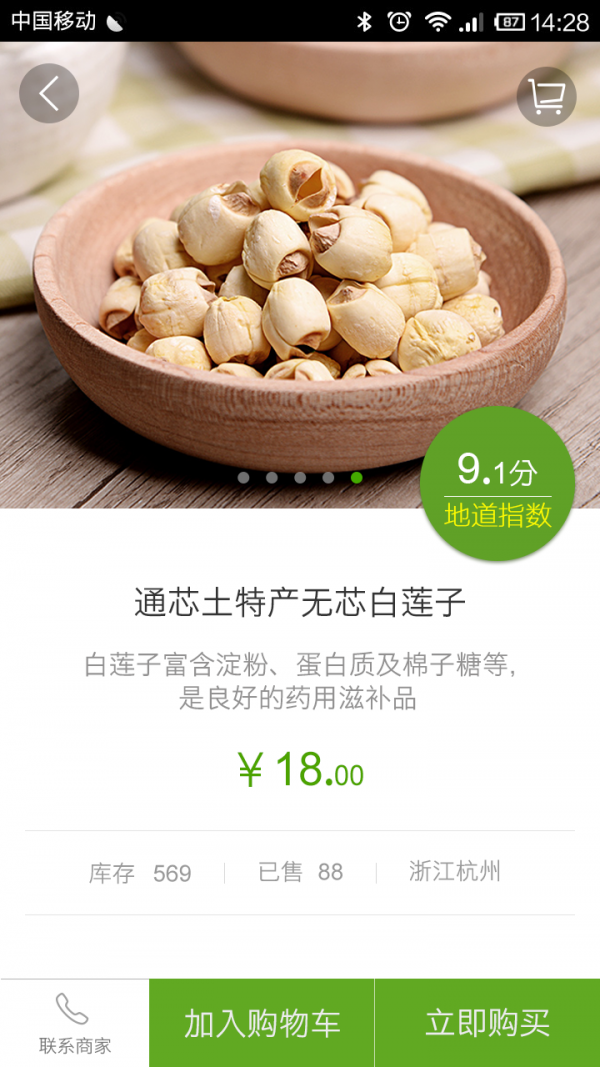Contact the seller via 联系商家
Image resolution: width=600 pixels, height=1067 pixels.
click(75, 1023)
